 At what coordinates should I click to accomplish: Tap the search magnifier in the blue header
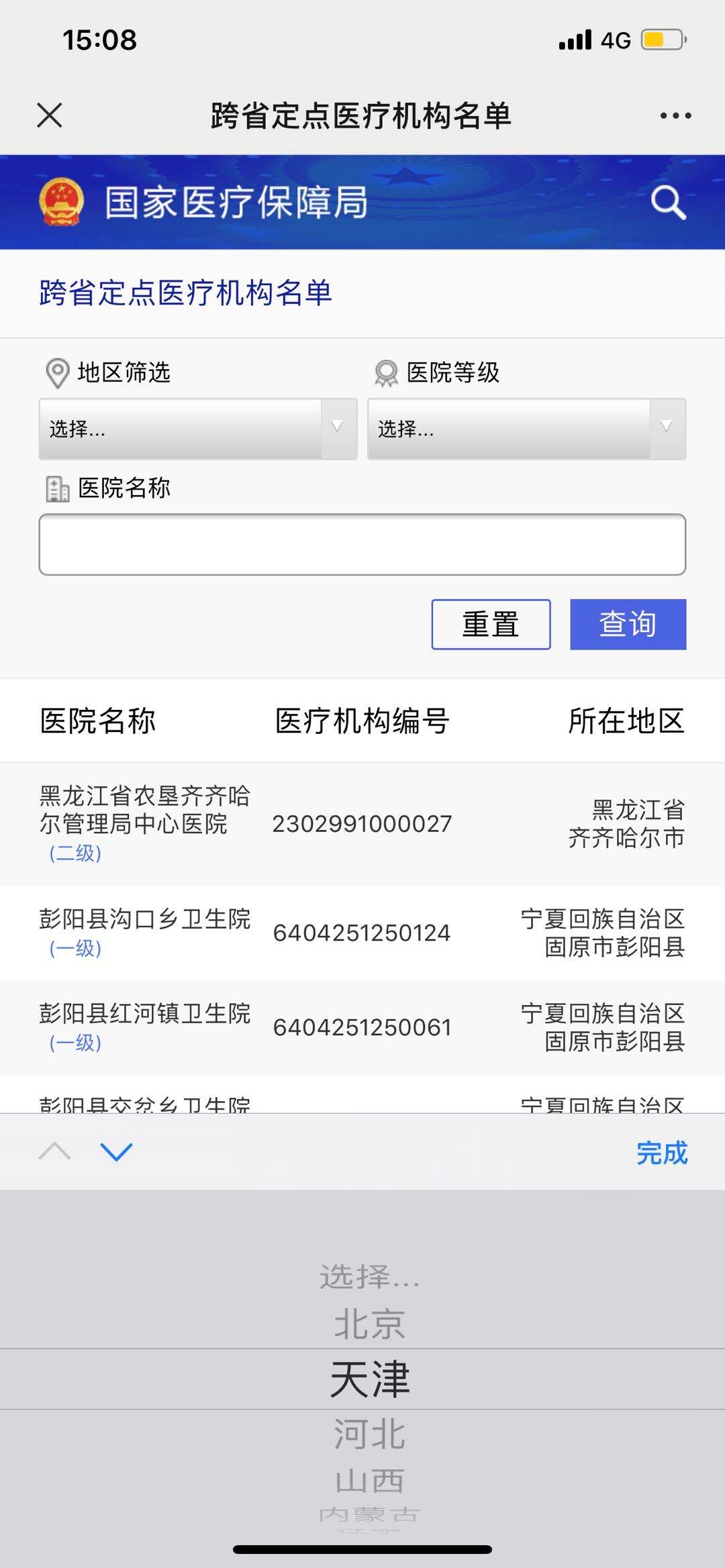click(668, 203)
